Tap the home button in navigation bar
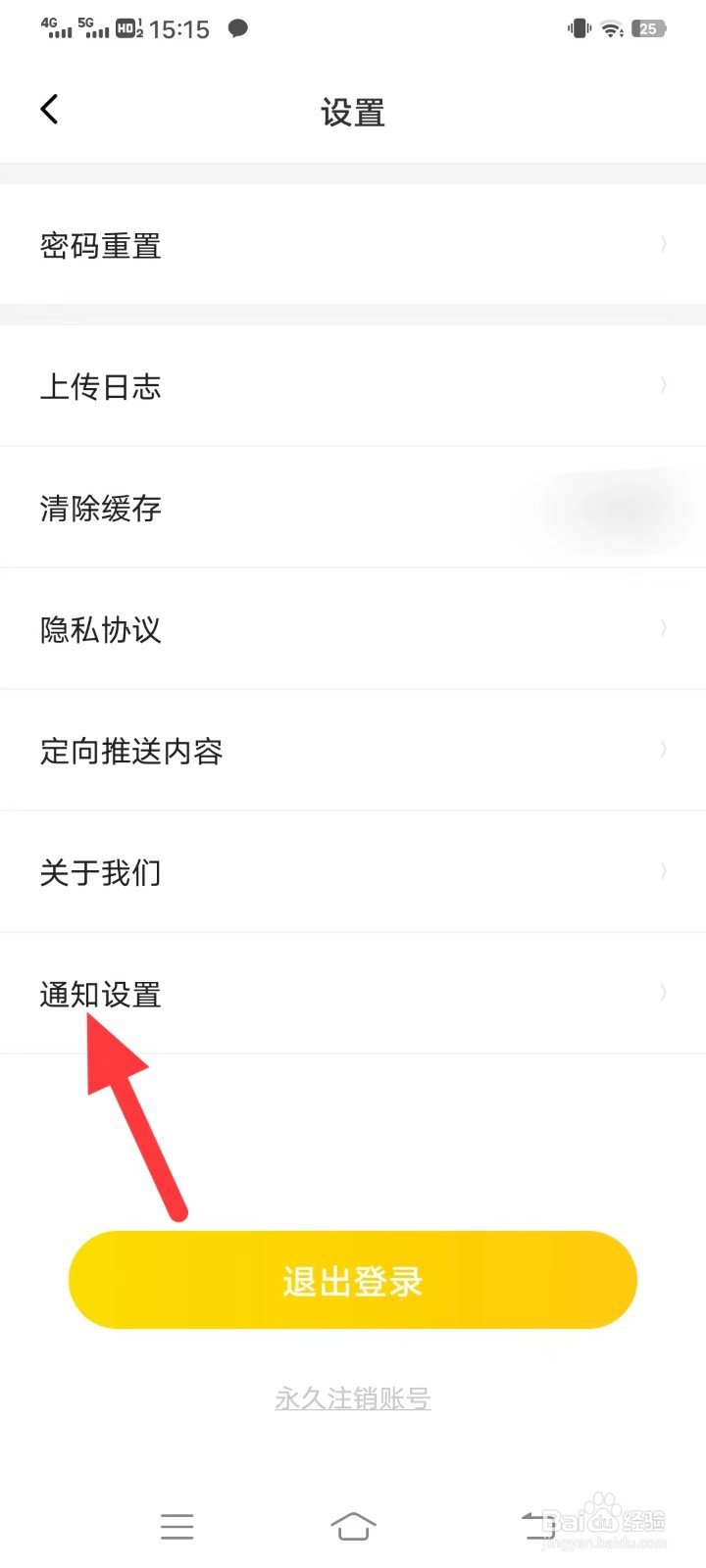Image resolution: width=706 pixels, height=1568 pixels. click(x=353, y=1526)
